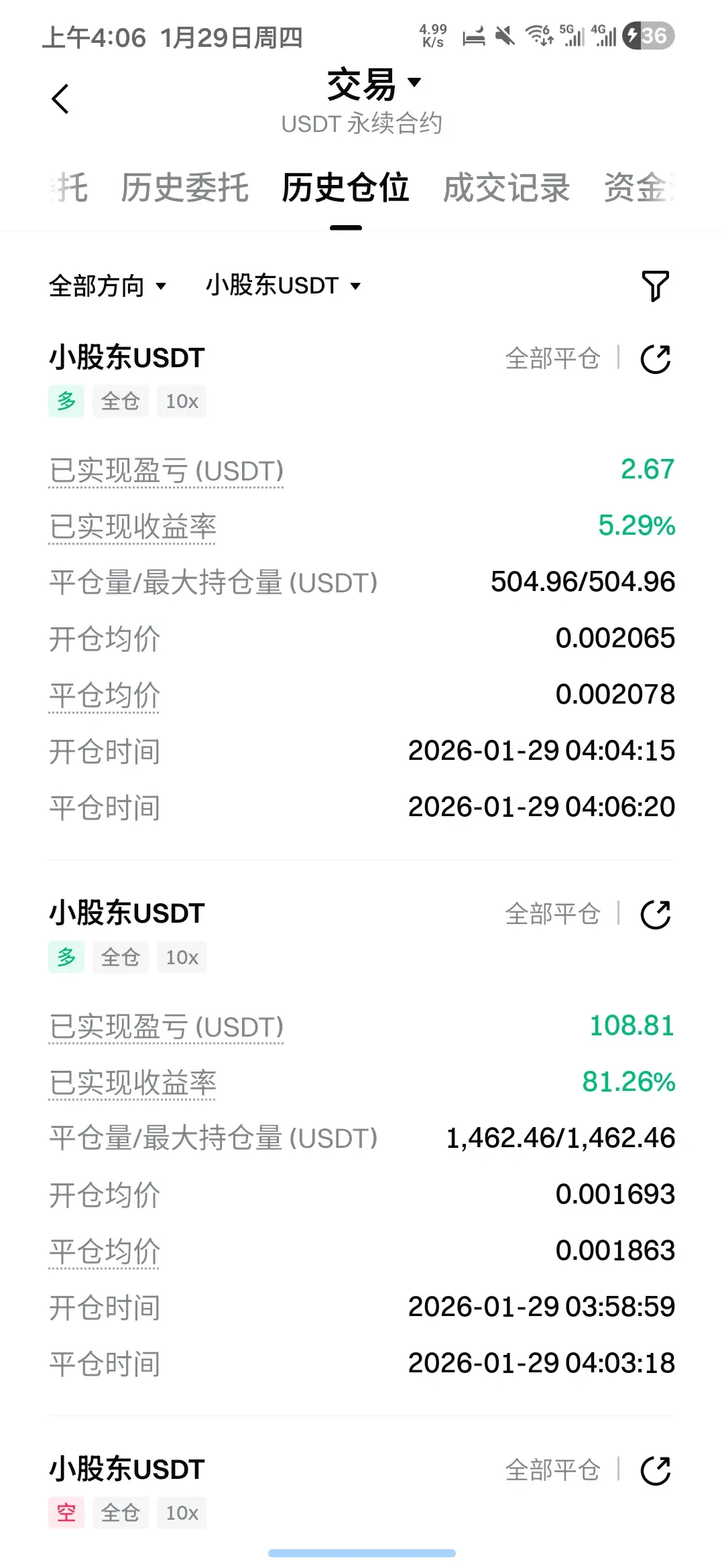
Task: Go back using the top-left arrow
Action: (x=60, y=99)
